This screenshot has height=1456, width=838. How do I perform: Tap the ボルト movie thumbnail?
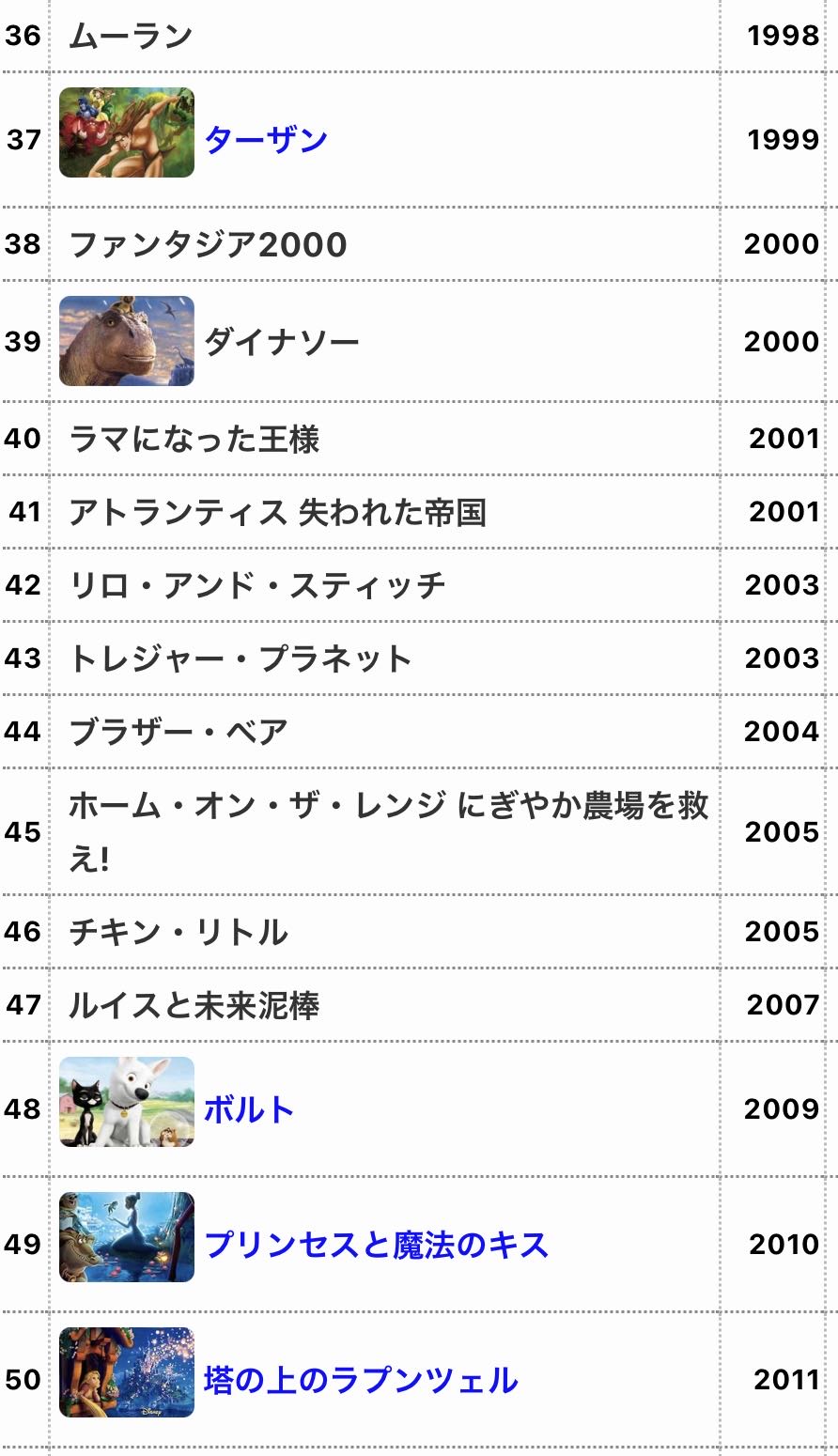[127, 1102]
